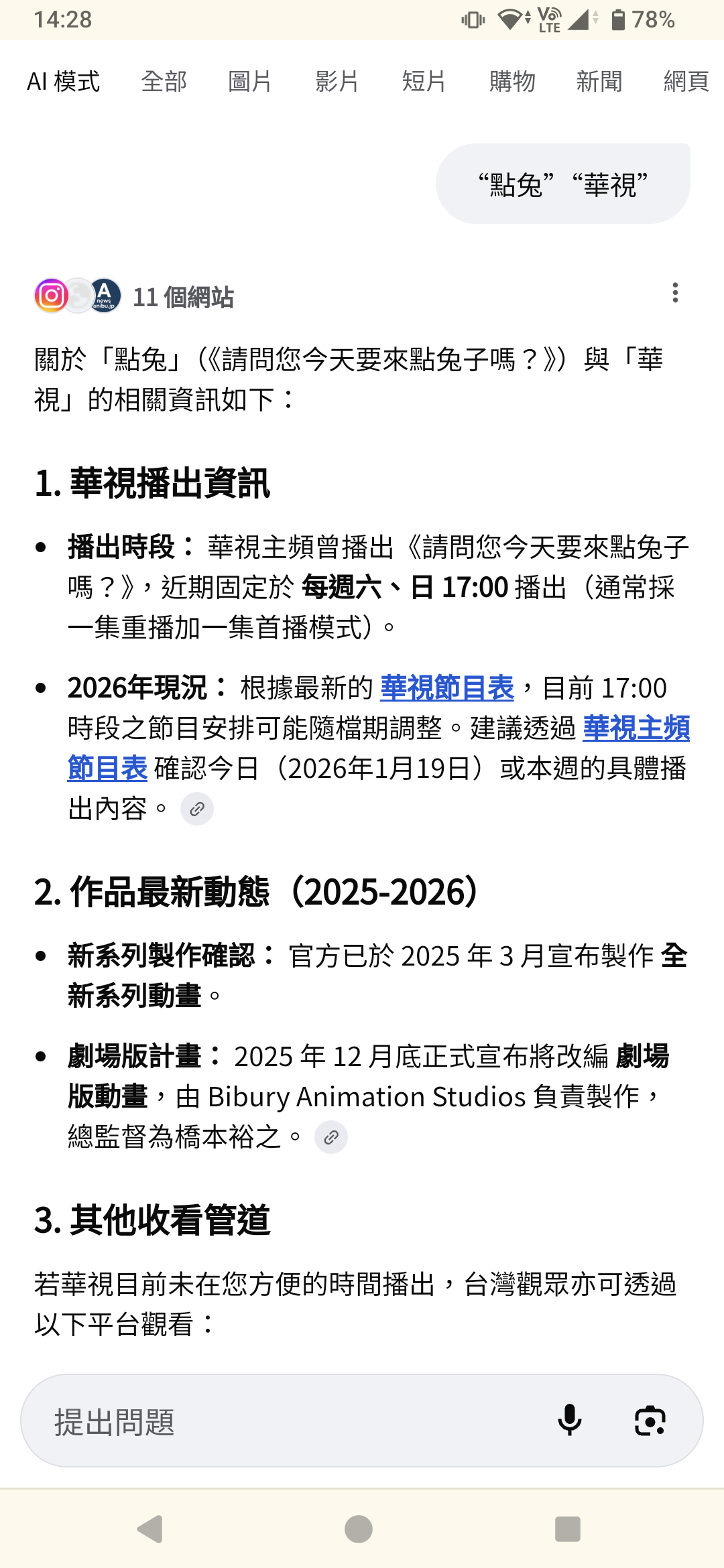Switch to the 圖片 tab
This screenshot has height=1568, width=724.
(x=250, y=82)
